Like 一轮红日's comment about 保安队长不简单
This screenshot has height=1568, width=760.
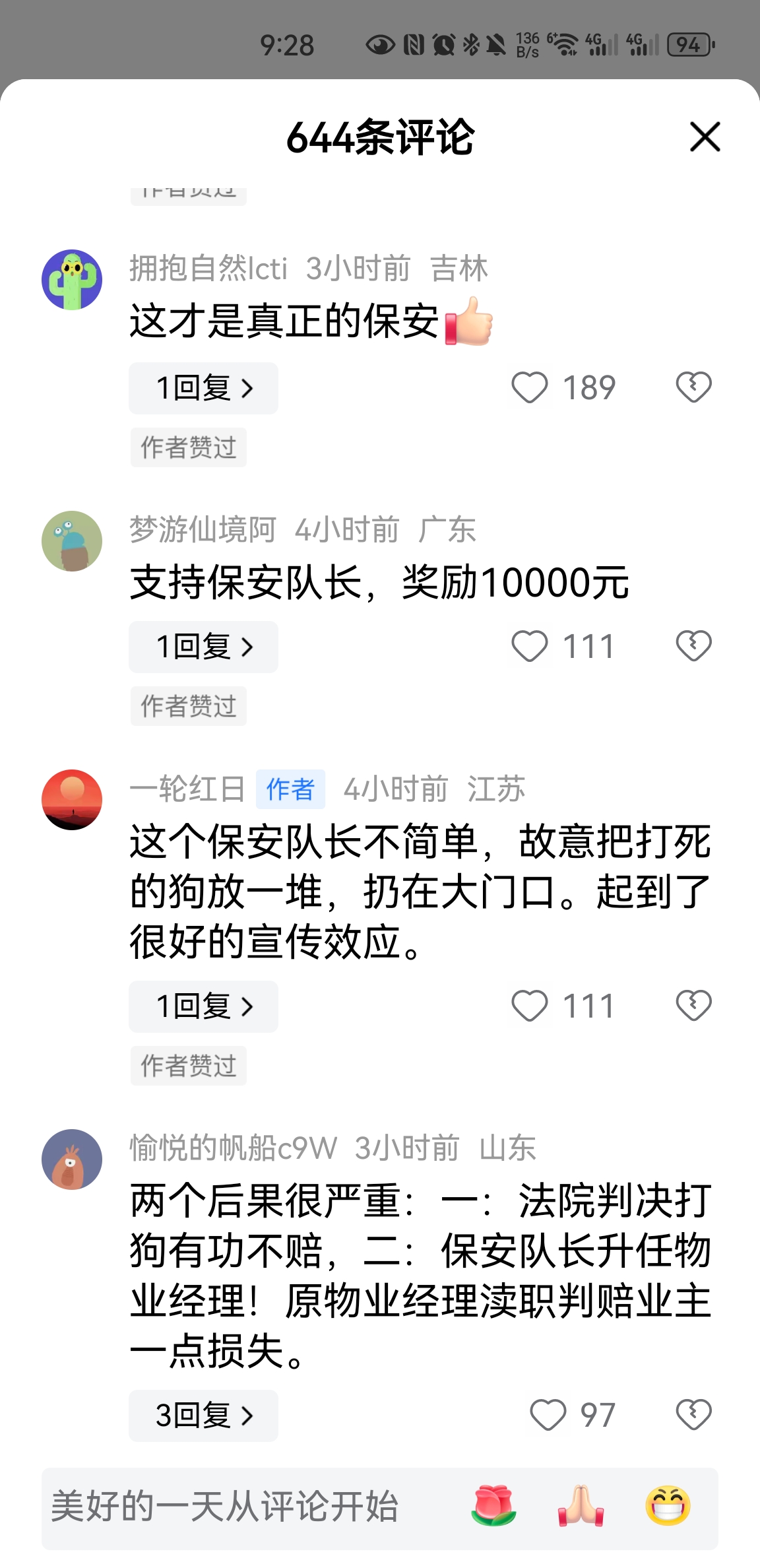tap(530, 1006)
